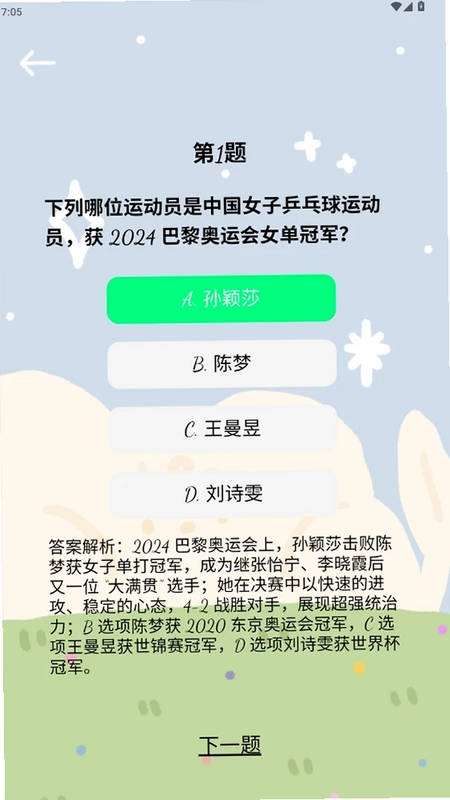Tap option D. 刘诗雯
Image resolution: width=450 pixels, height=800 pixels.
[223, 494]
